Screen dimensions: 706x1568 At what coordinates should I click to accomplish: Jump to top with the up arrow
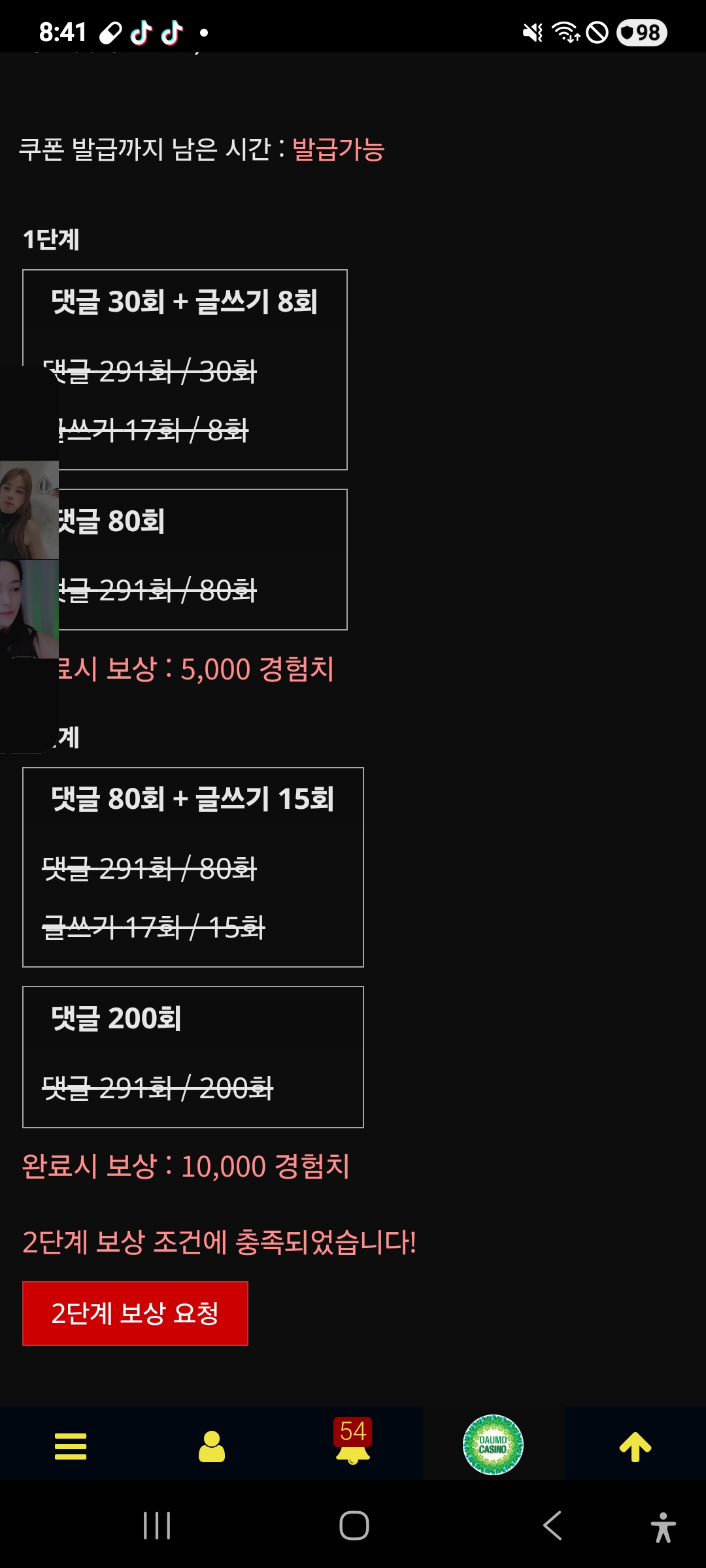tap(635, 1446)
